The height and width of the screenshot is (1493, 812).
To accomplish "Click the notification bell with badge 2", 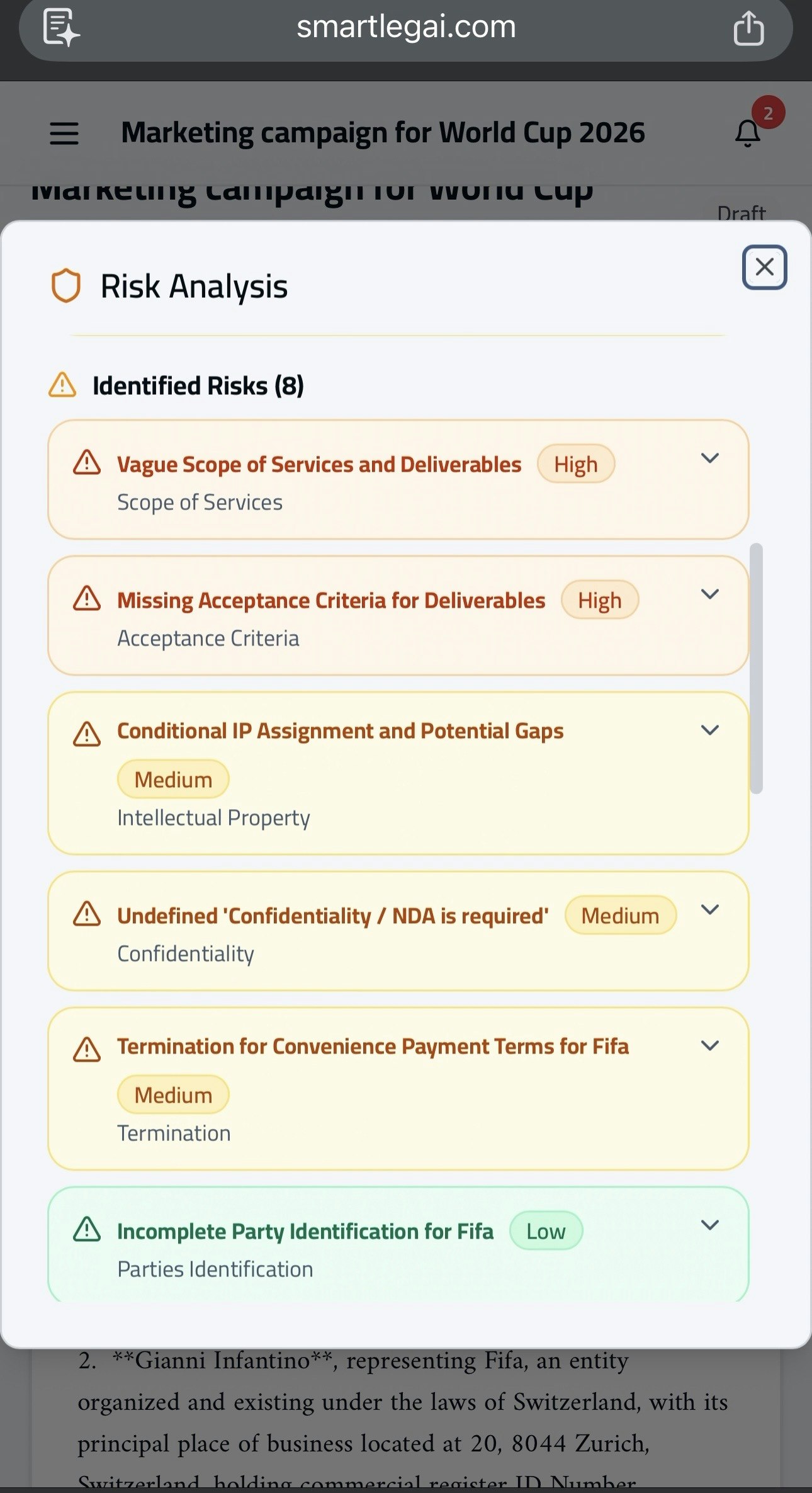I will tap(748, 133).
